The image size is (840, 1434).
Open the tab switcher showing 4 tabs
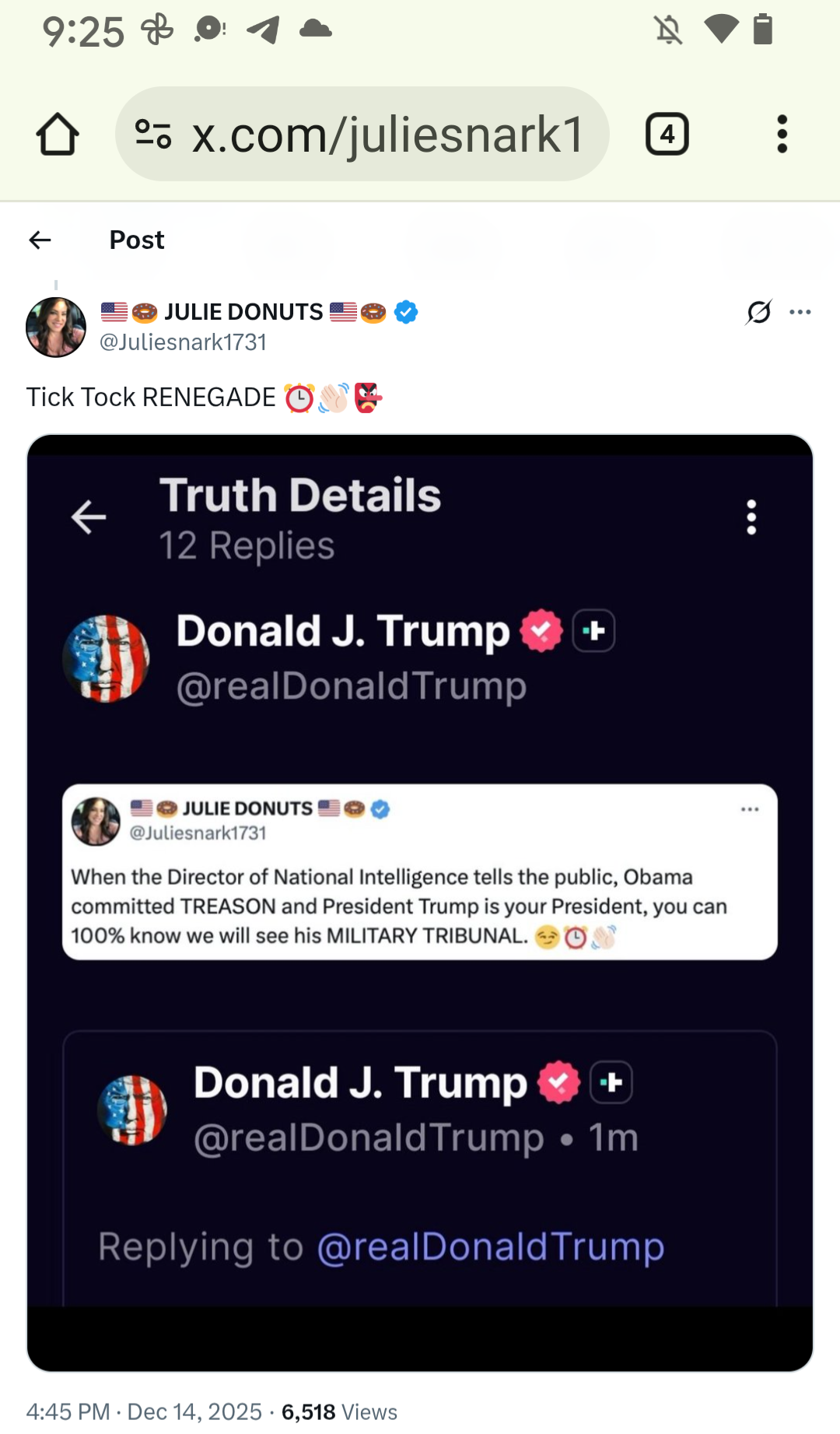click(x=667, y=135)
